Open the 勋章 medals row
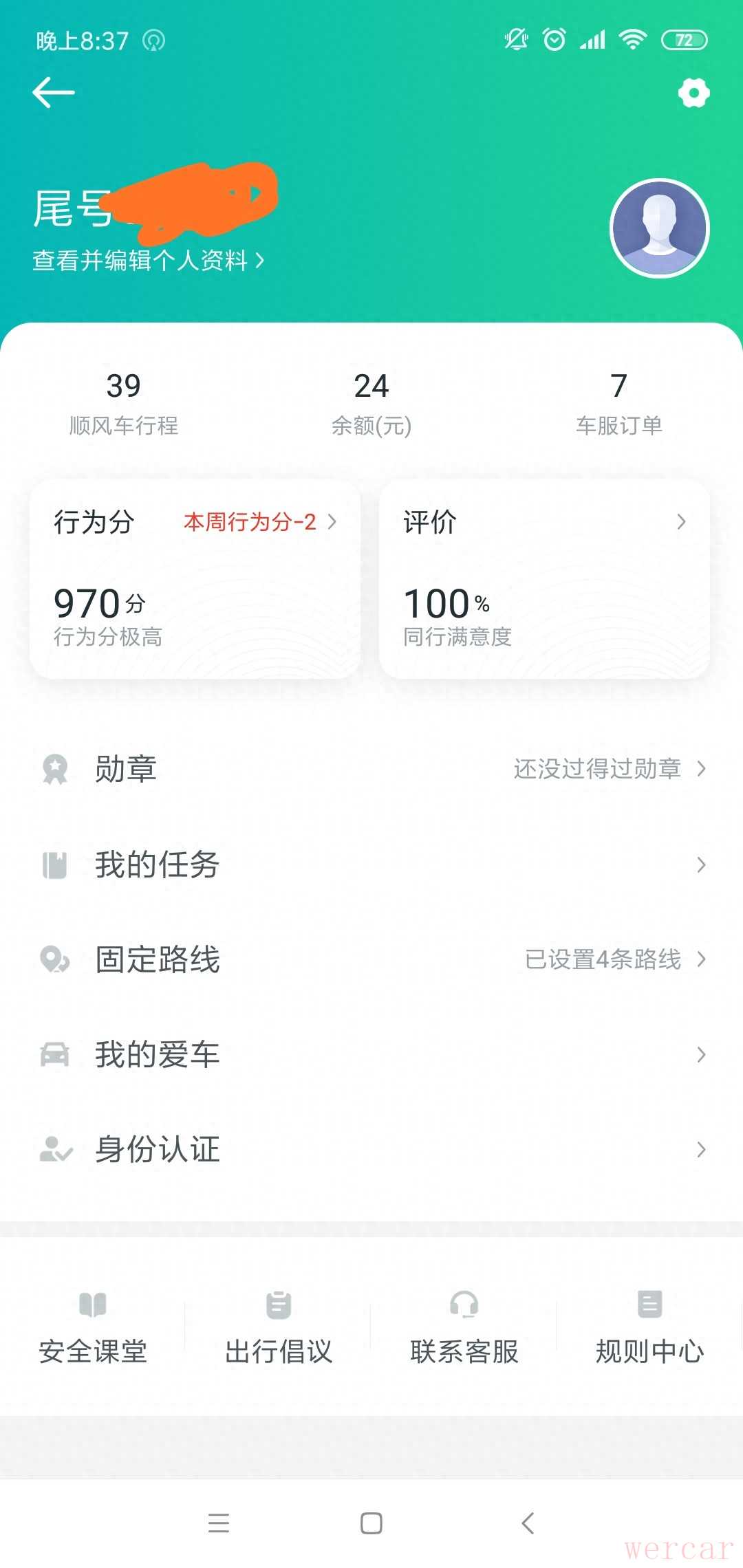 click(371, 769)
